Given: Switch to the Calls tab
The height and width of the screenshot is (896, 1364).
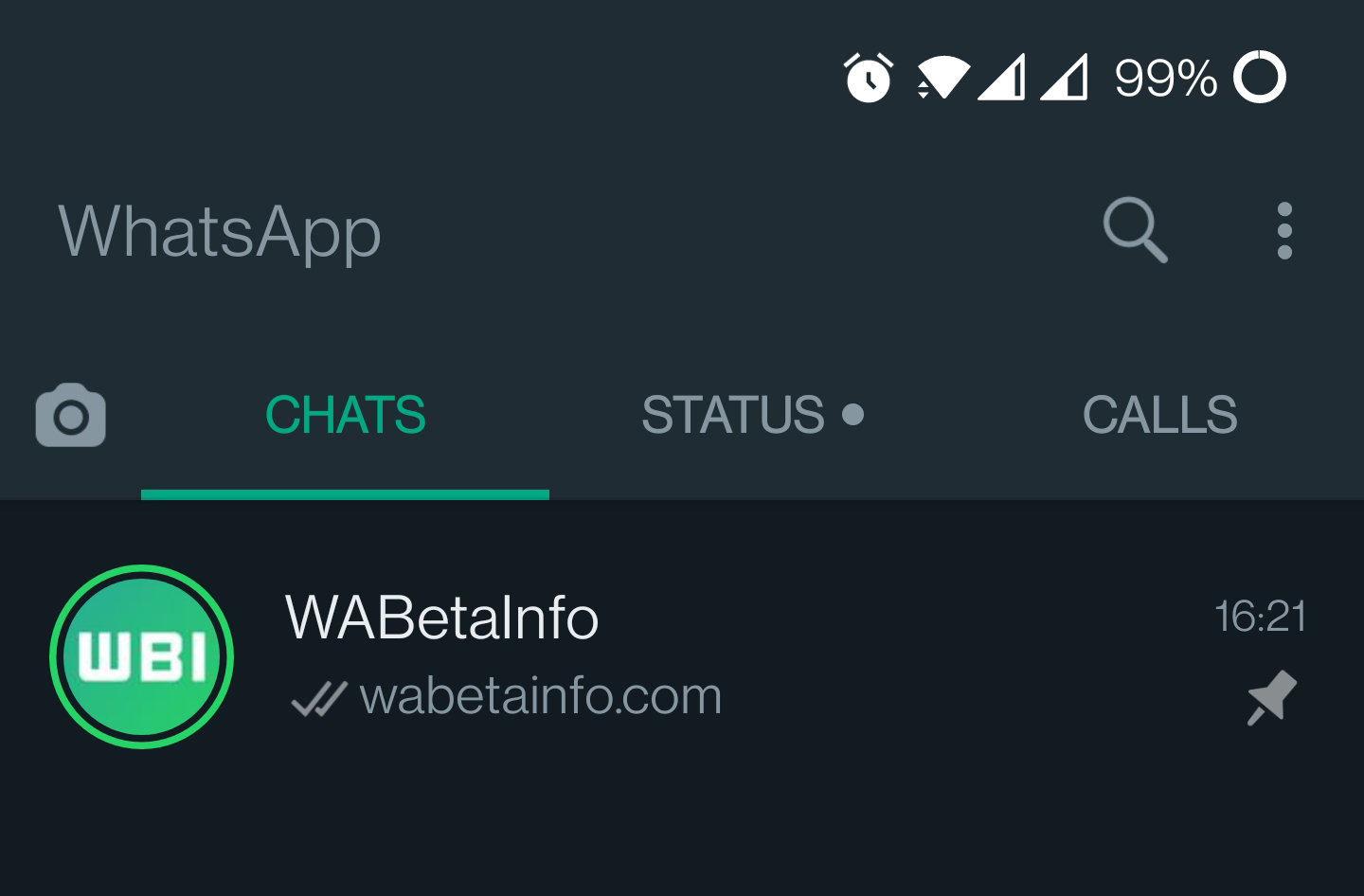Looking at the screenshot, I should click(1158, 415).
